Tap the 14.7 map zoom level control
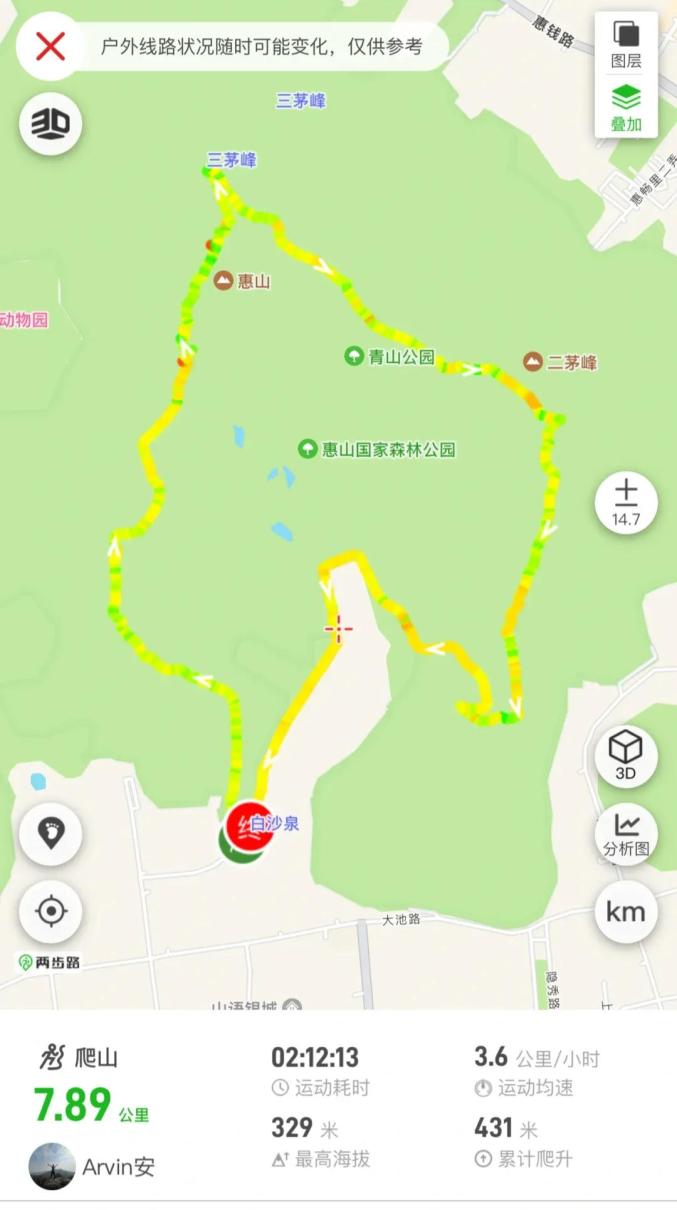The height and width of the screenshot is (1210, 677). (626, 503)
